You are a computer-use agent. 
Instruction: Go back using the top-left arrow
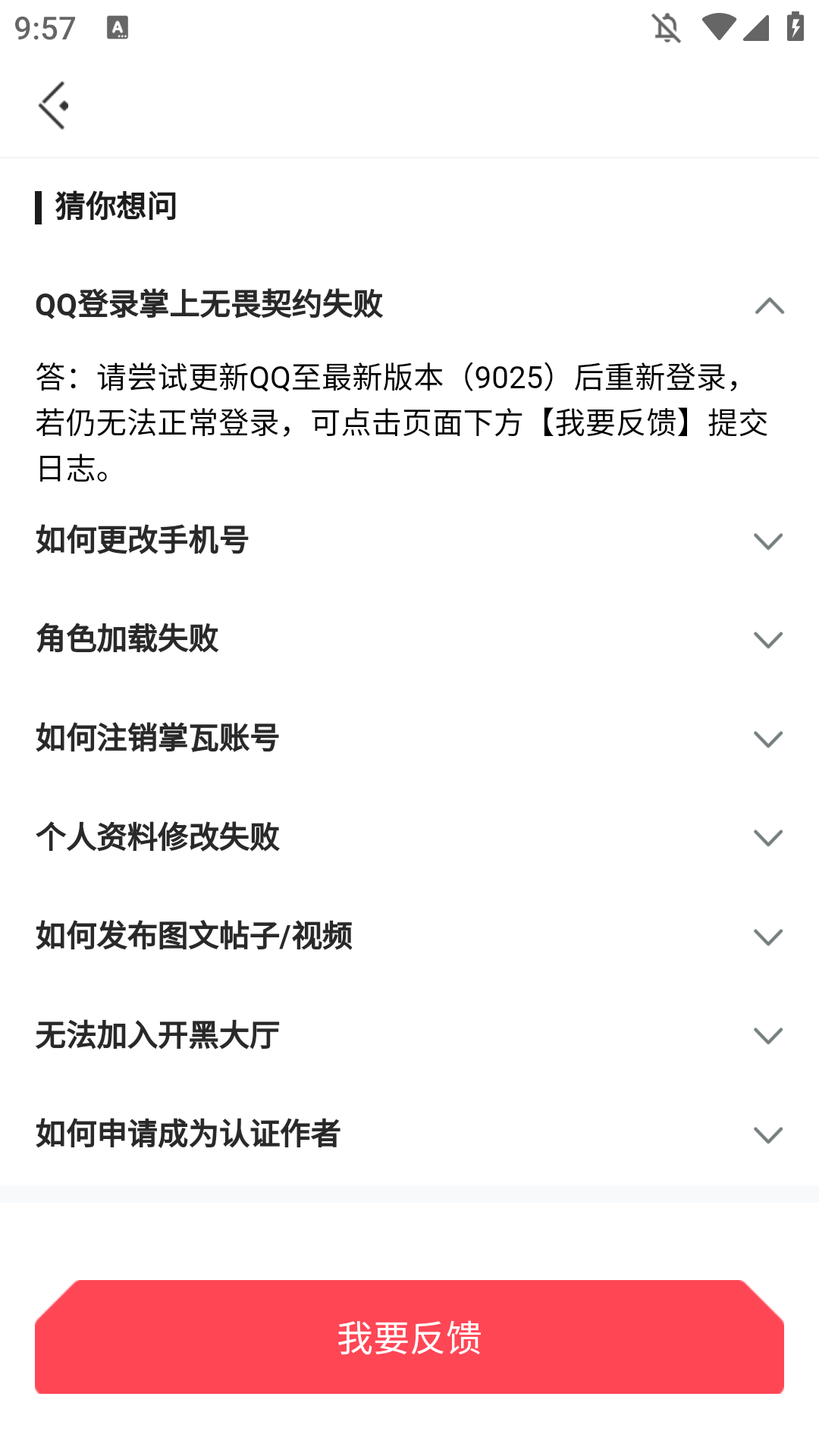pos(53,105)
